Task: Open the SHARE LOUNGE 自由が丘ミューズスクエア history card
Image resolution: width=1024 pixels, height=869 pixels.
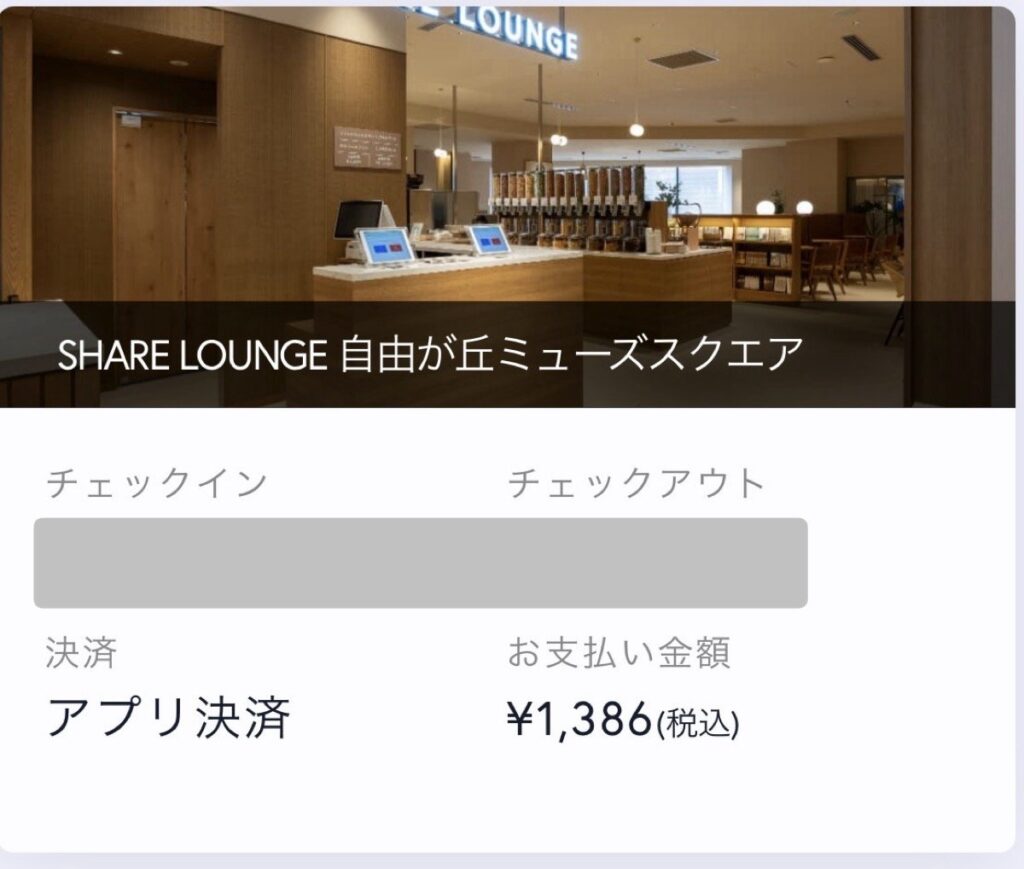Action: pos(508,430)
